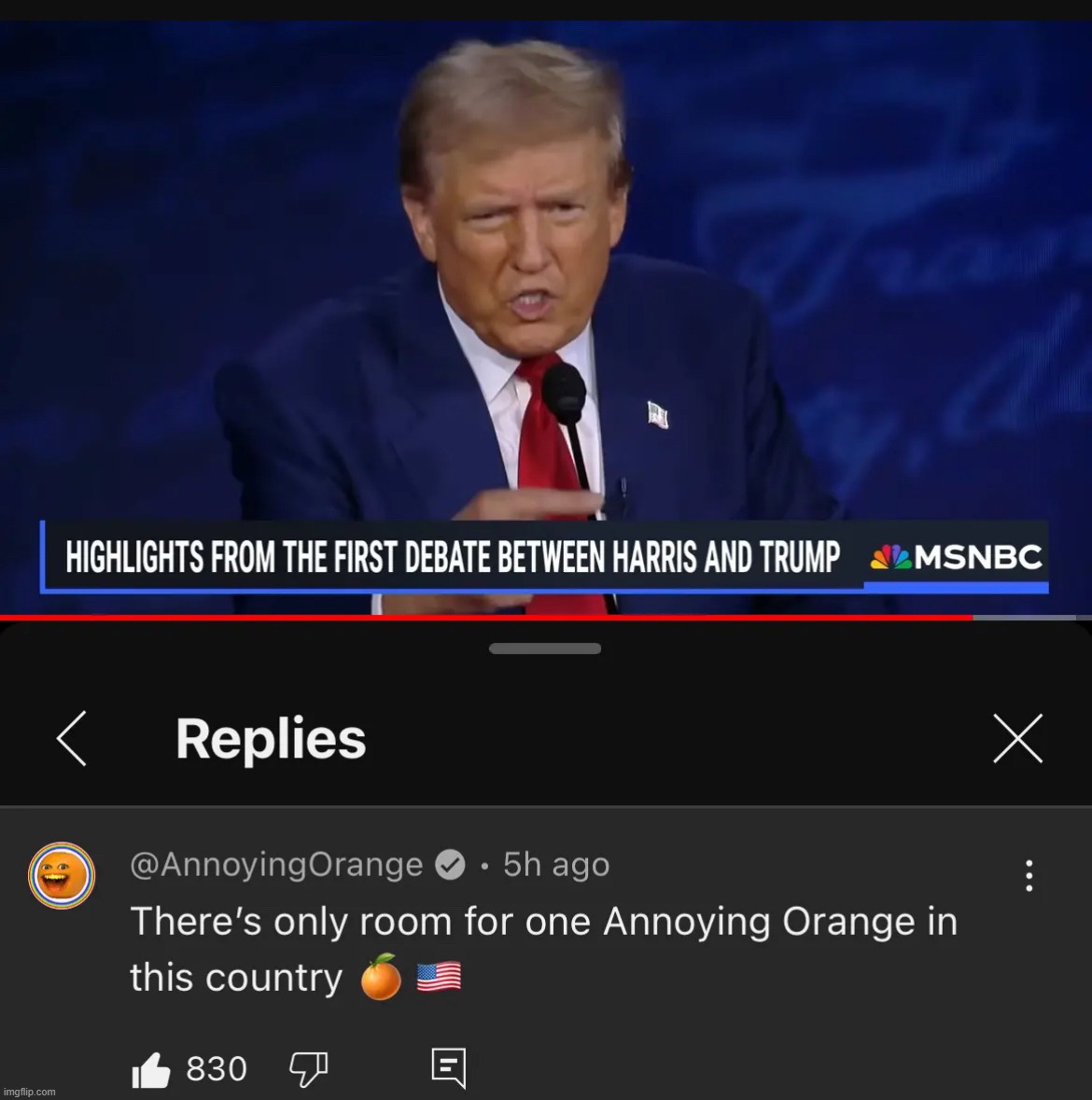Go back from the Replies panel
The width and height of the screenshot is (1092, 1100).
pyautogui.click(x=72, y=739)
